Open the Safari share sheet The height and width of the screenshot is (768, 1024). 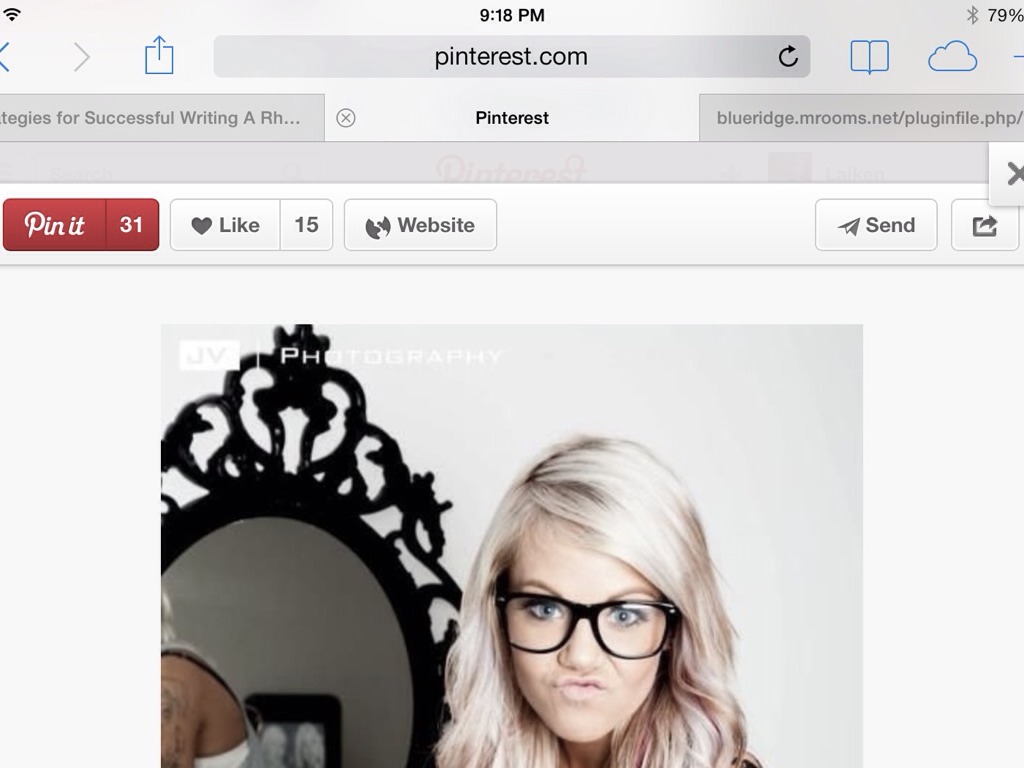coord(159,56)
